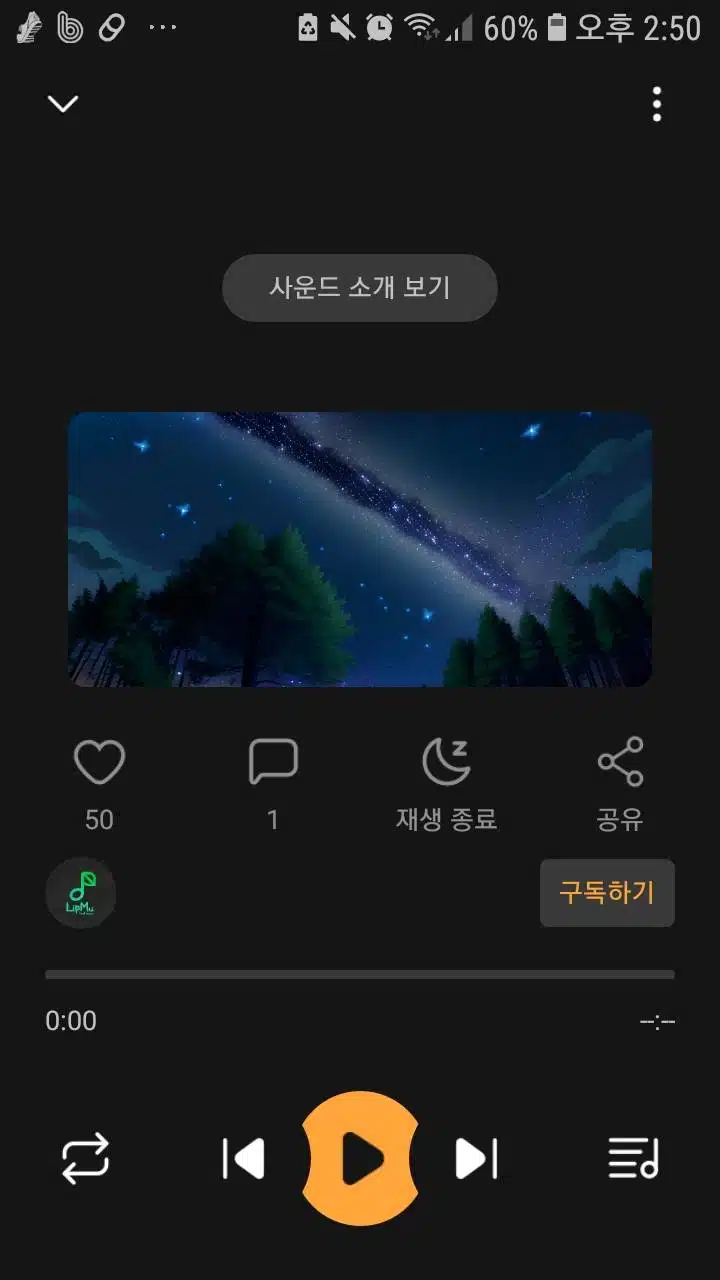Image resolution: width=720 pixels, height=1280 pixels.
Task: Skip to the next track
Action: coord(477,1159)
